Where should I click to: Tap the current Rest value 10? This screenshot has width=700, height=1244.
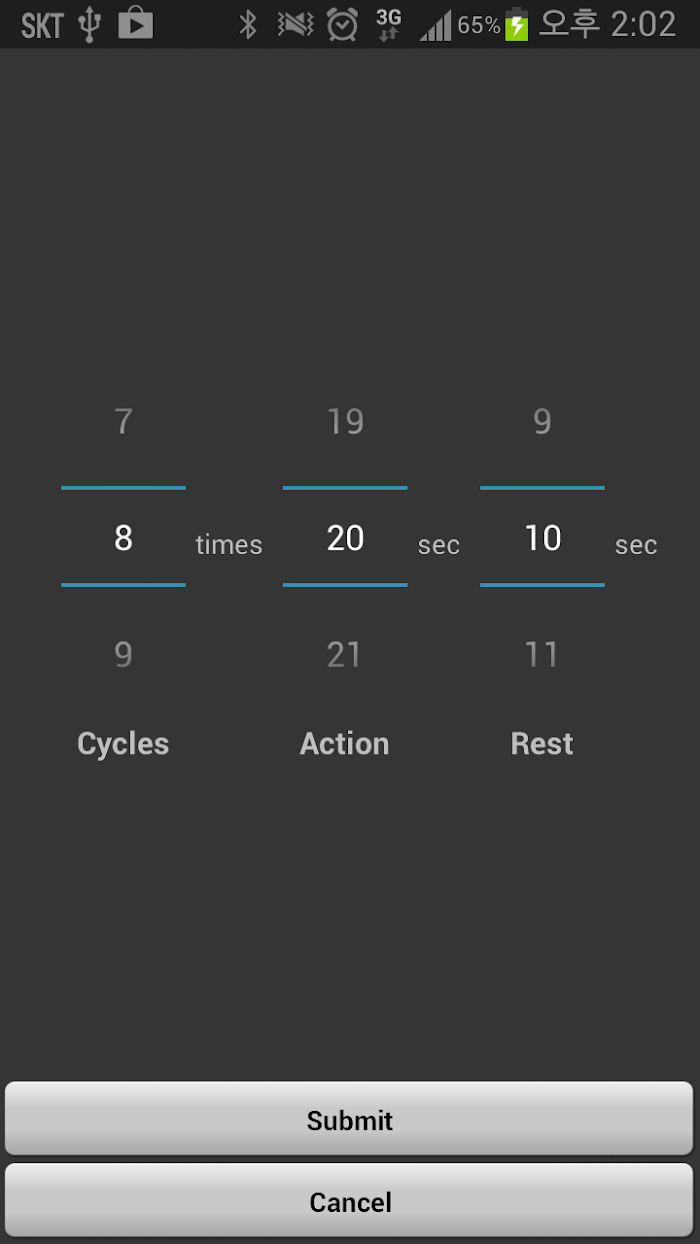click(542, 538)
